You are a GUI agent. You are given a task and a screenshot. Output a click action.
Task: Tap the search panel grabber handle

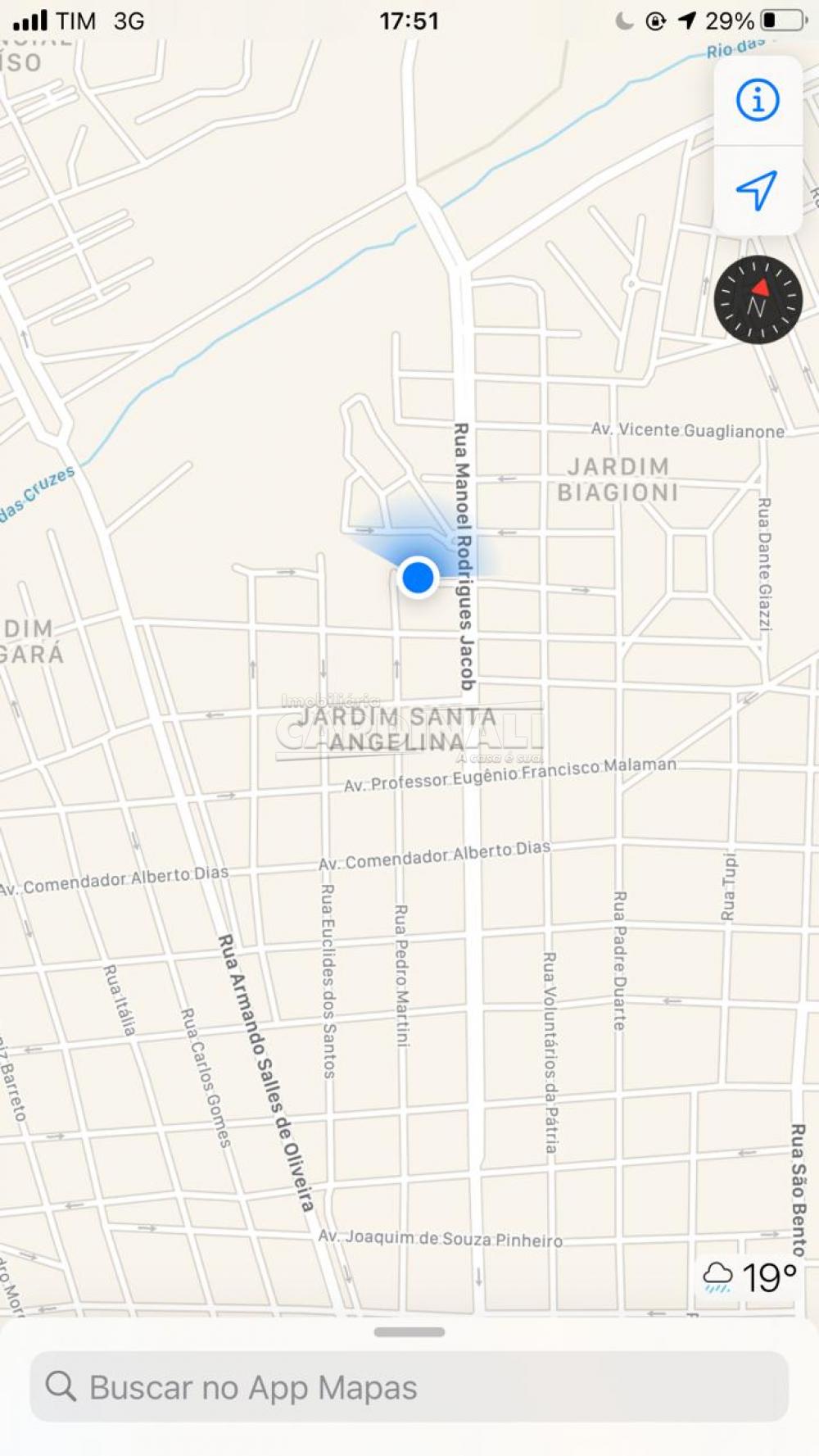409,1332
